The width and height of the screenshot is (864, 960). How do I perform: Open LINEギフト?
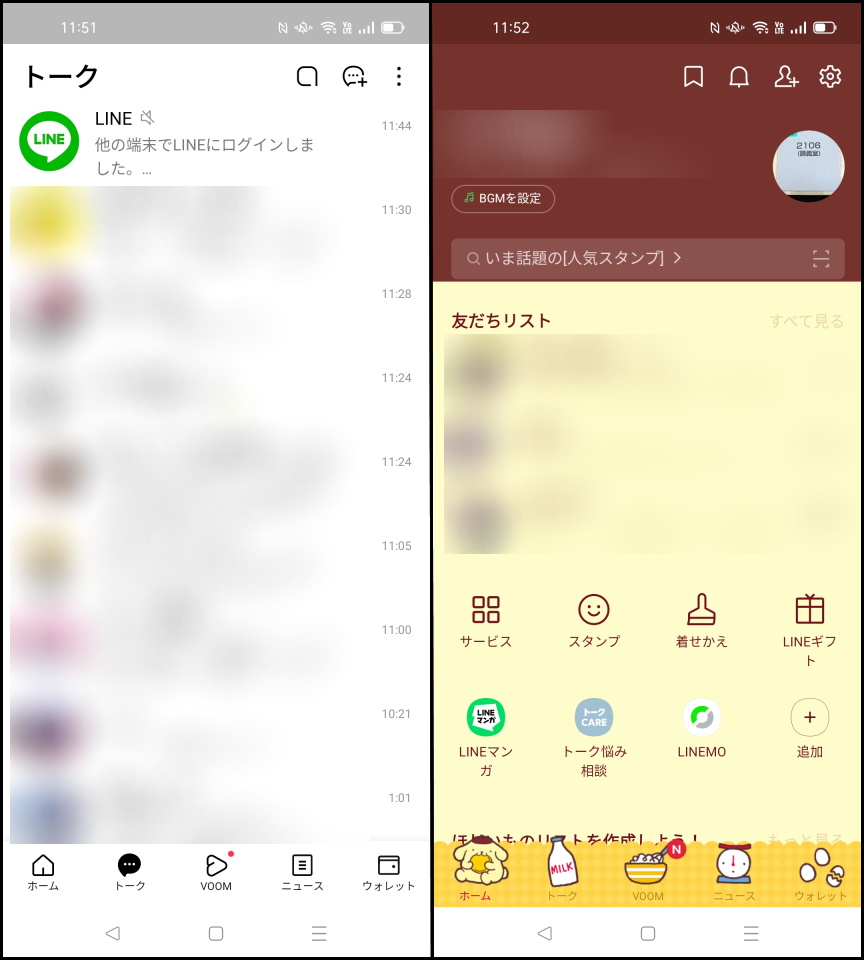[x=810, y=630]
